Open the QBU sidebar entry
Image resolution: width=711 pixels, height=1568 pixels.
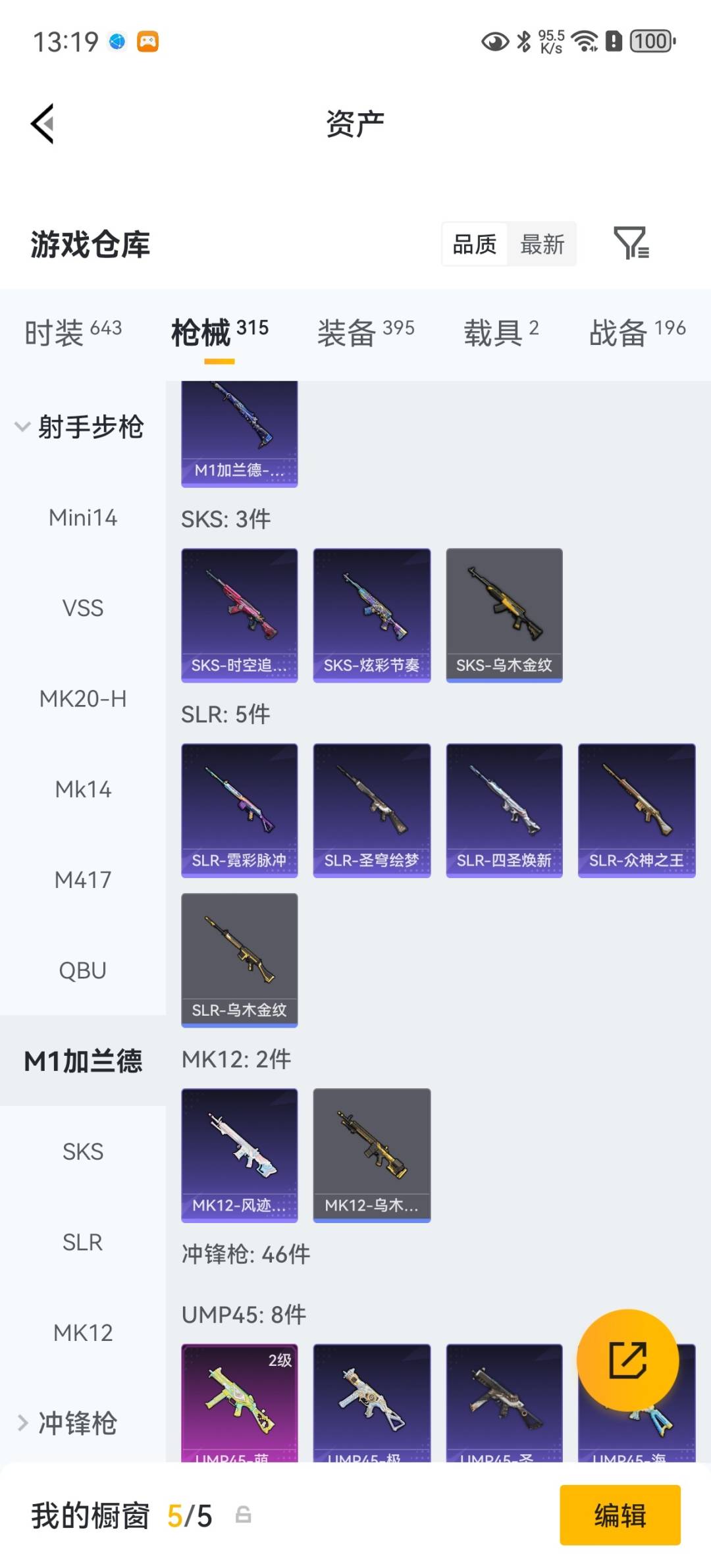click(x=83, y=970)
